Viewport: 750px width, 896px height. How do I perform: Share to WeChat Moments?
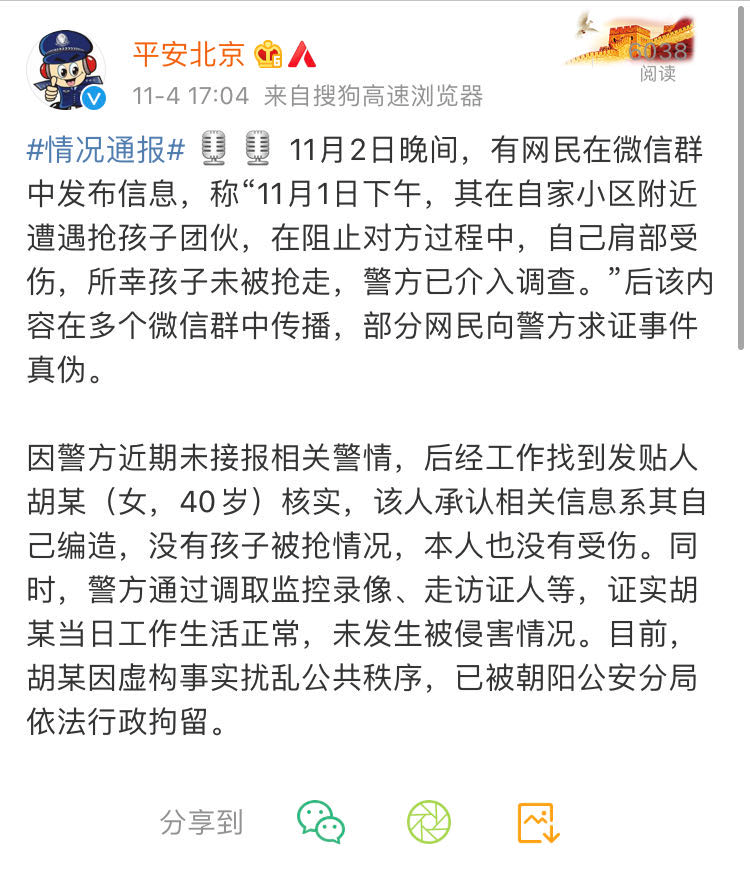click(429, 822)
